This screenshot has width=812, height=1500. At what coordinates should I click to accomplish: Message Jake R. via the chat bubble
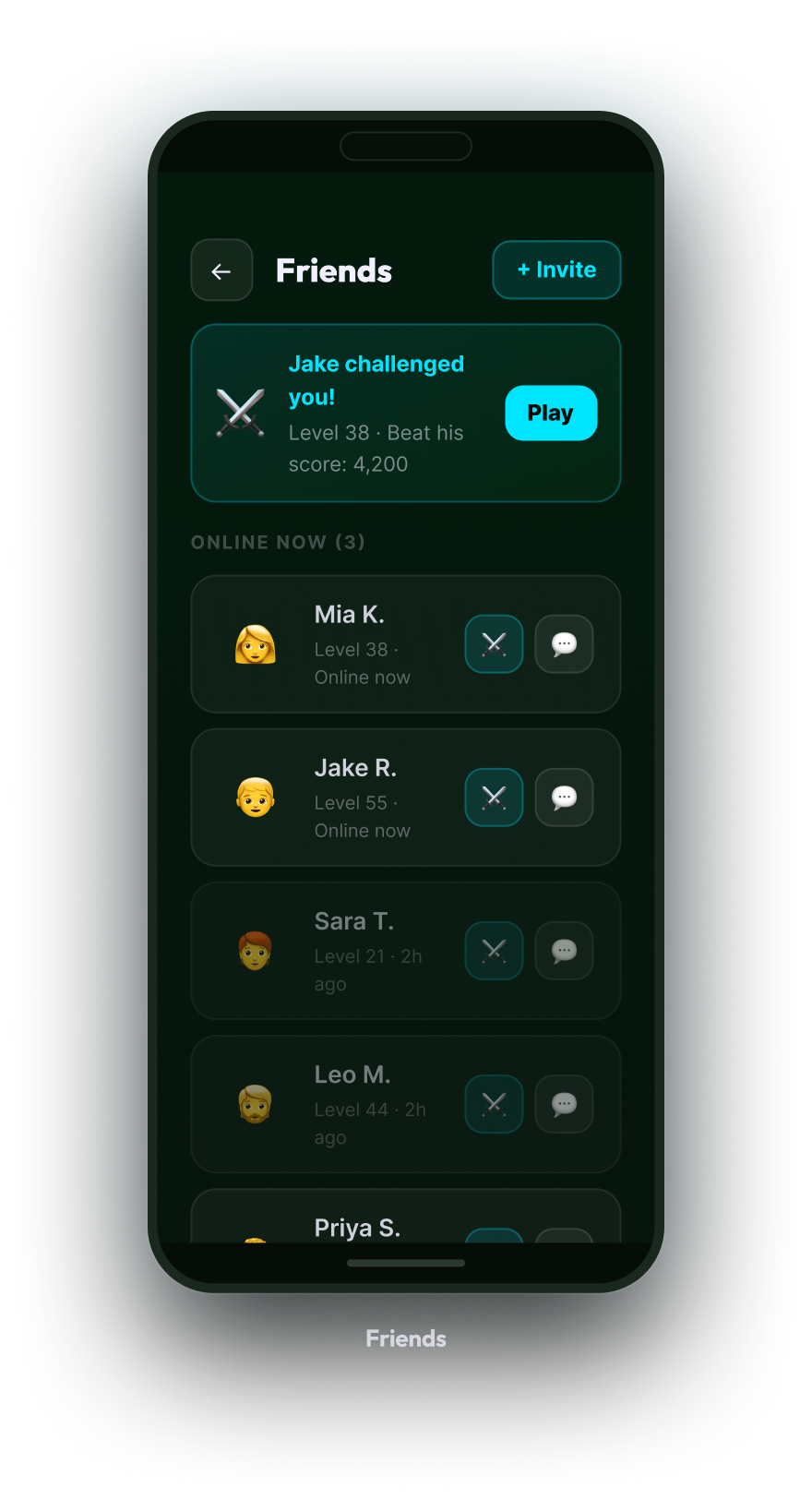tap(564, 798)
